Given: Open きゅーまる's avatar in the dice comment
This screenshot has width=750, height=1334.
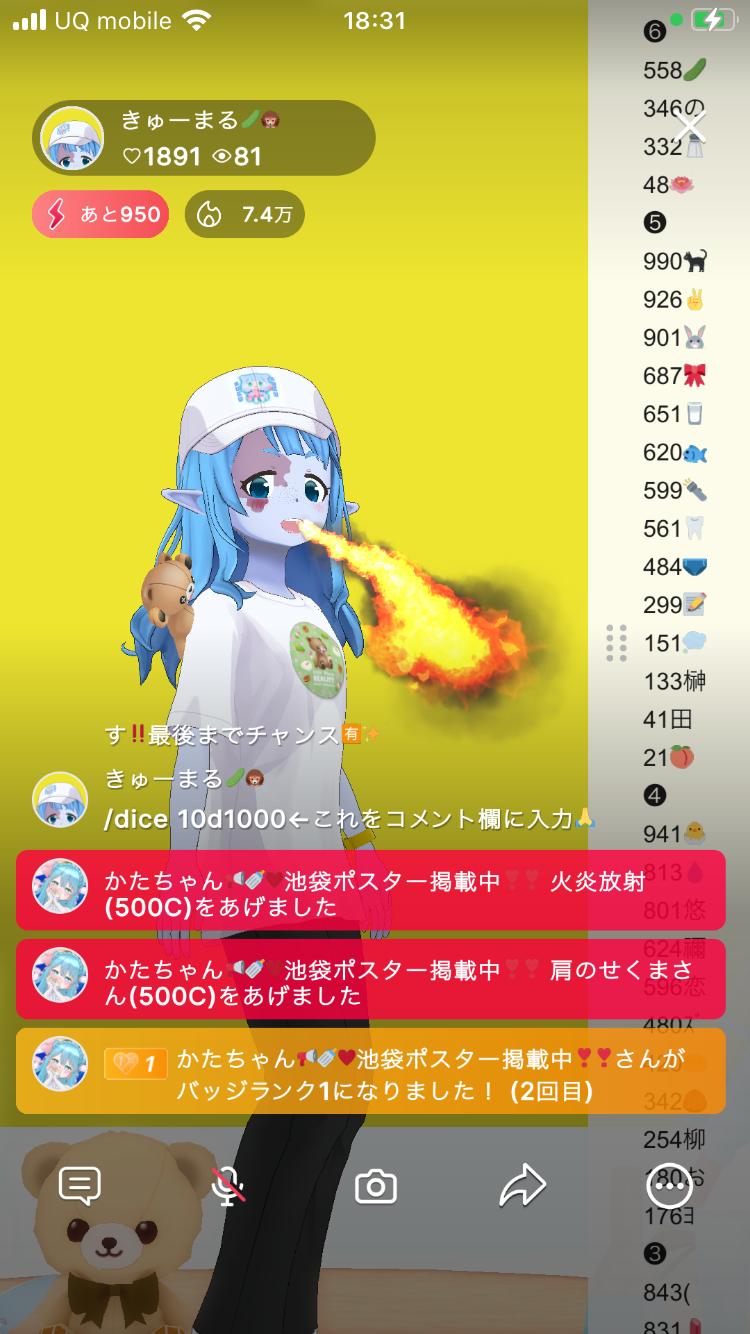Looking at the screenshot, I should [60, 799].
